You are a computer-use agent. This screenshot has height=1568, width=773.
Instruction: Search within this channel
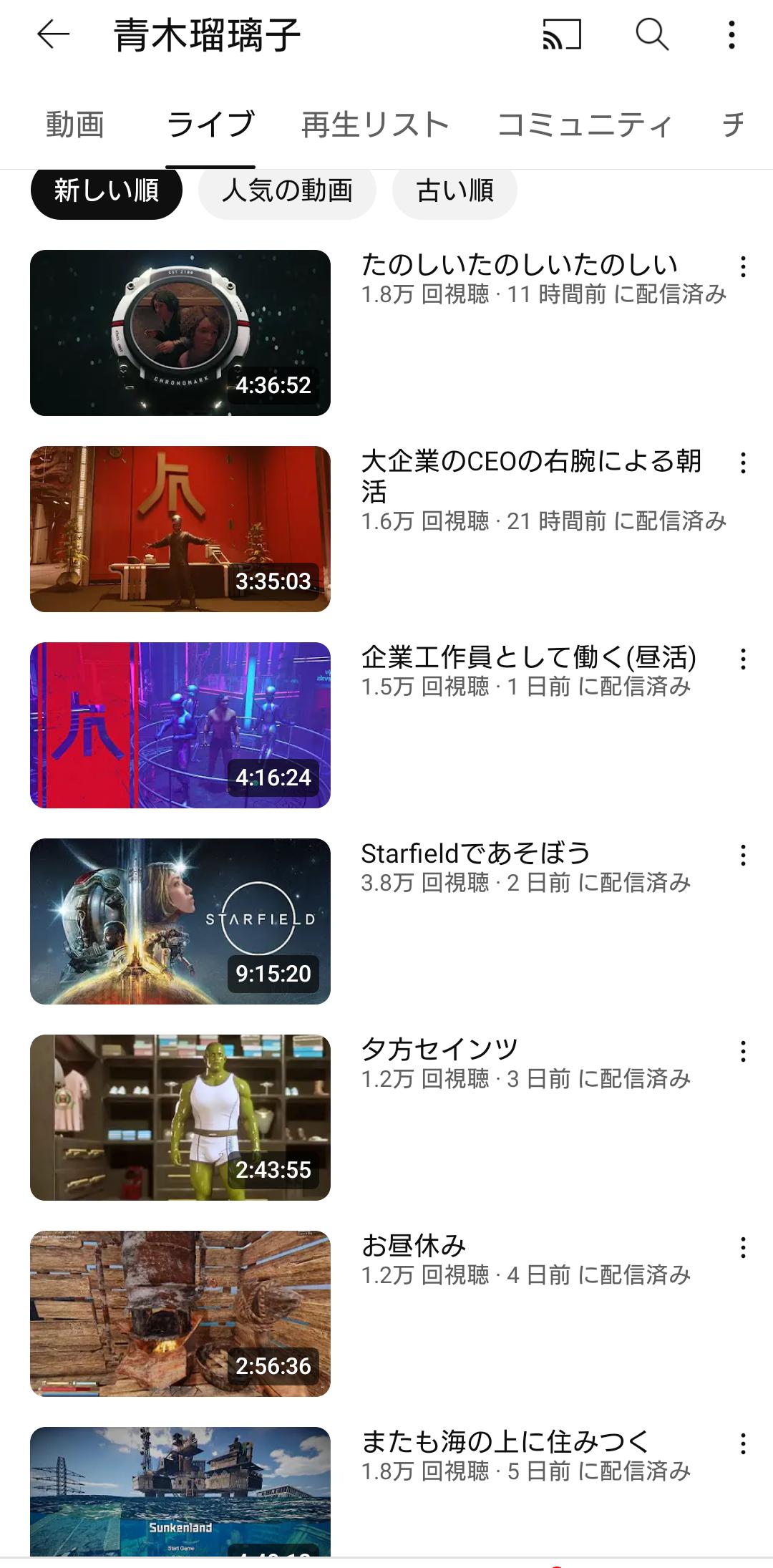(652, 34)
